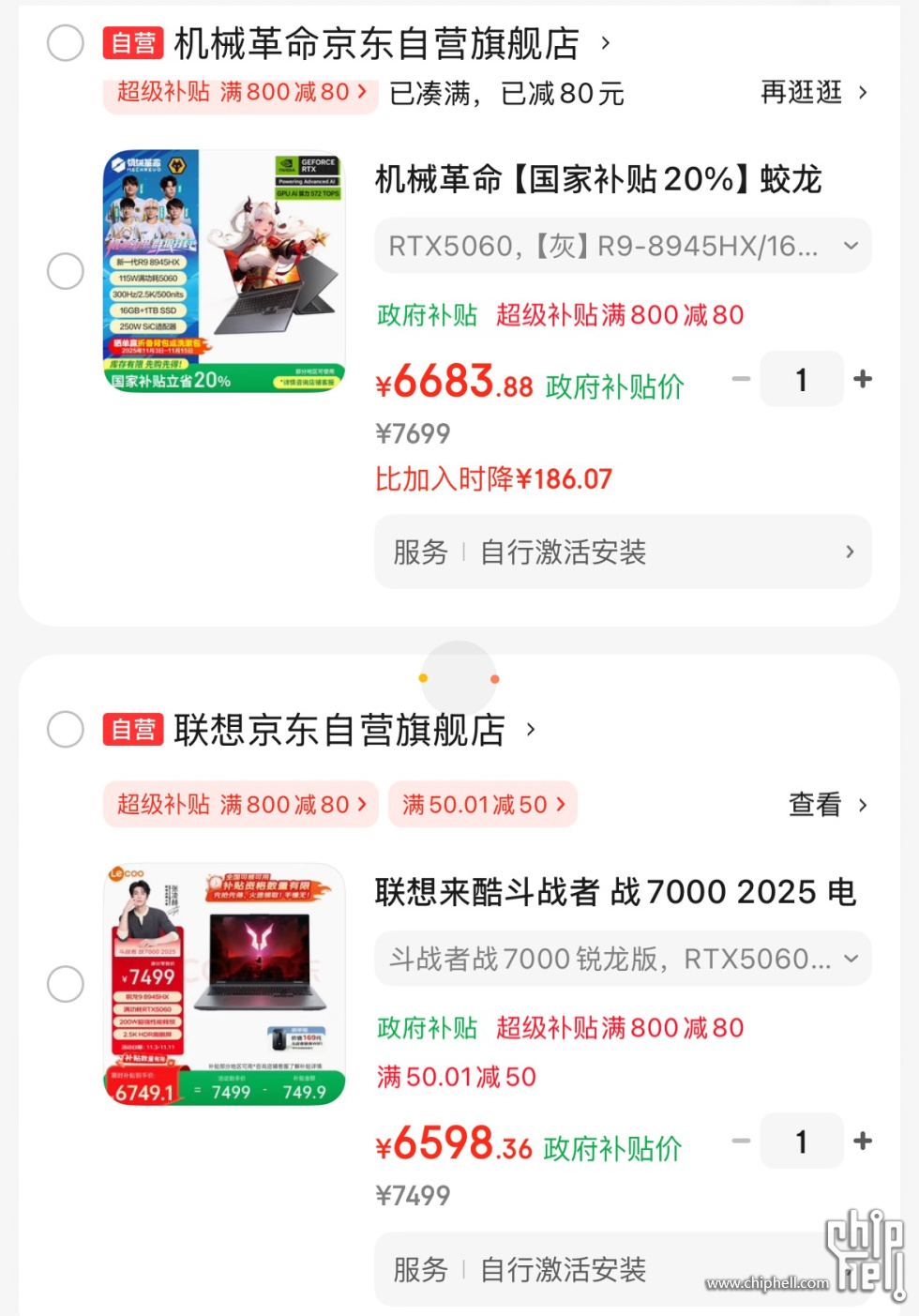
Task: Increase quantity of the 机械革命 蛟龙 laptop
Action: pyautogui.click(x=863, y=379)
